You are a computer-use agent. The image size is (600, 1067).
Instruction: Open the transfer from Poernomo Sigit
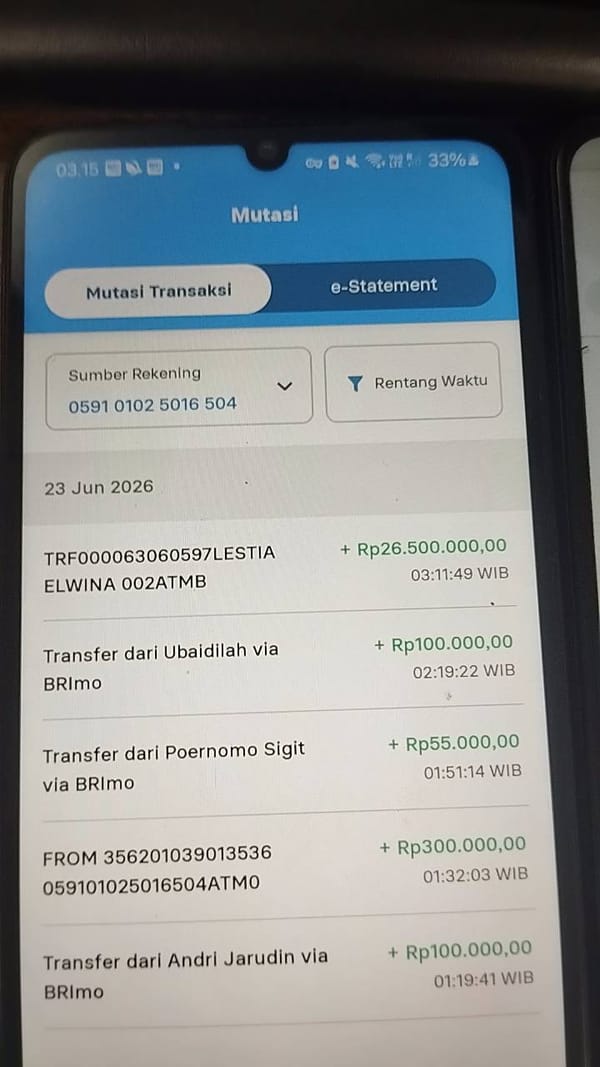click(x=282, y=766)
